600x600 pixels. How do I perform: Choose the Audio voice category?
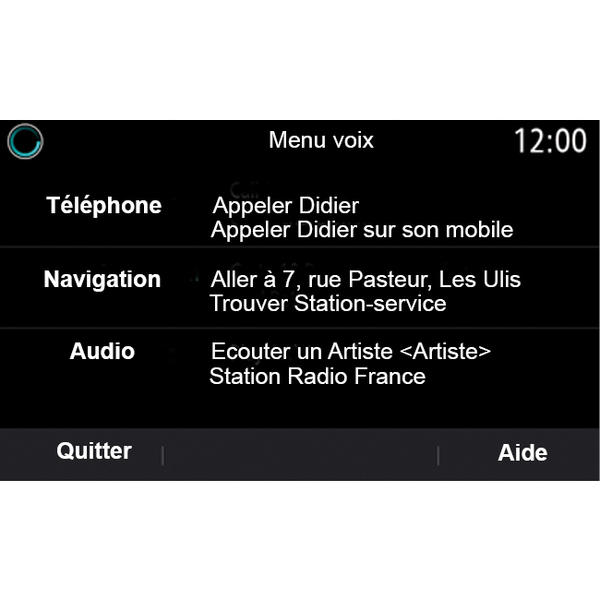[102, 352]
